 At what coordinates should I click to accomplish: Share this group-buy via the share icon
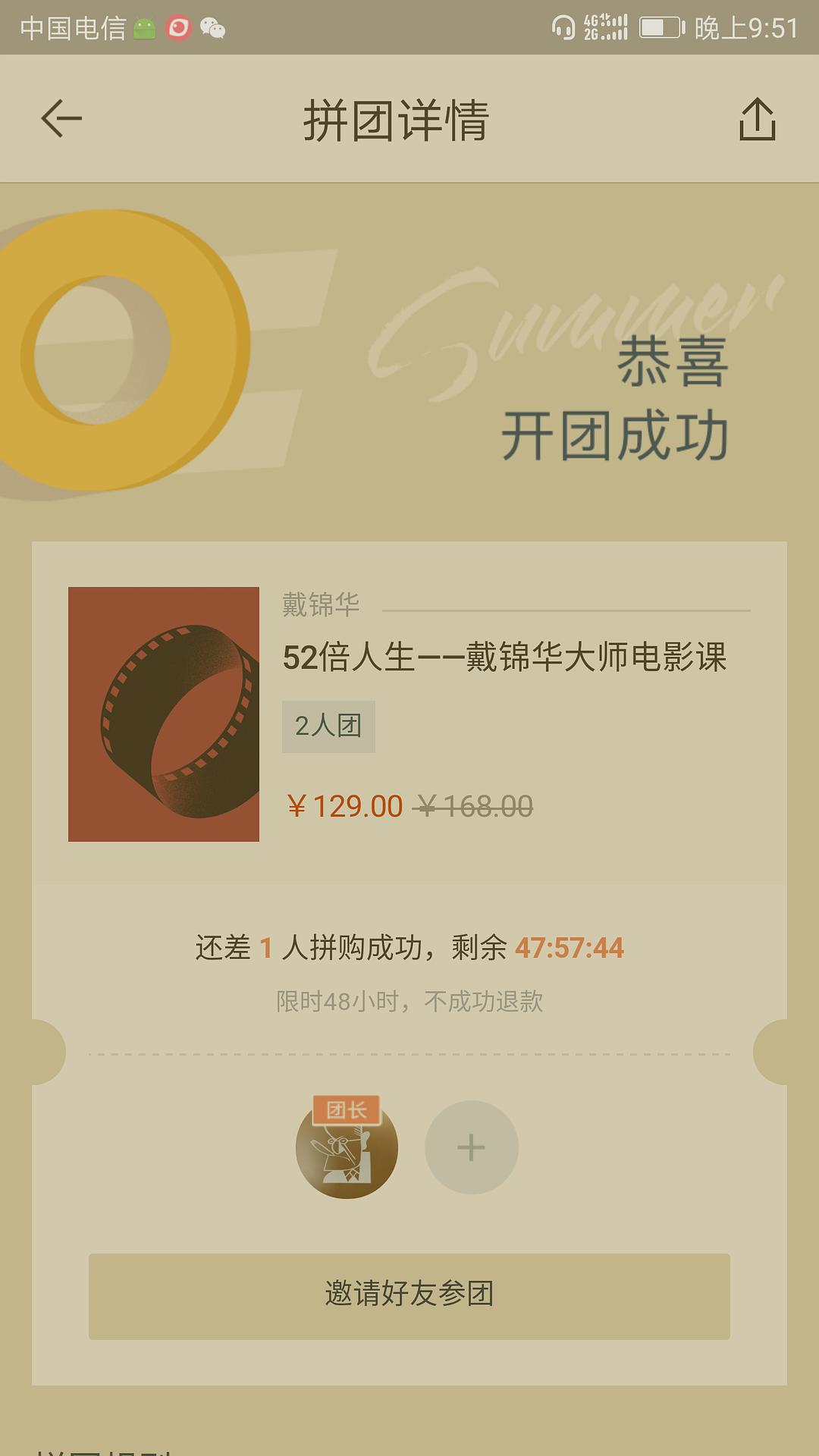[x=757, y=119]
